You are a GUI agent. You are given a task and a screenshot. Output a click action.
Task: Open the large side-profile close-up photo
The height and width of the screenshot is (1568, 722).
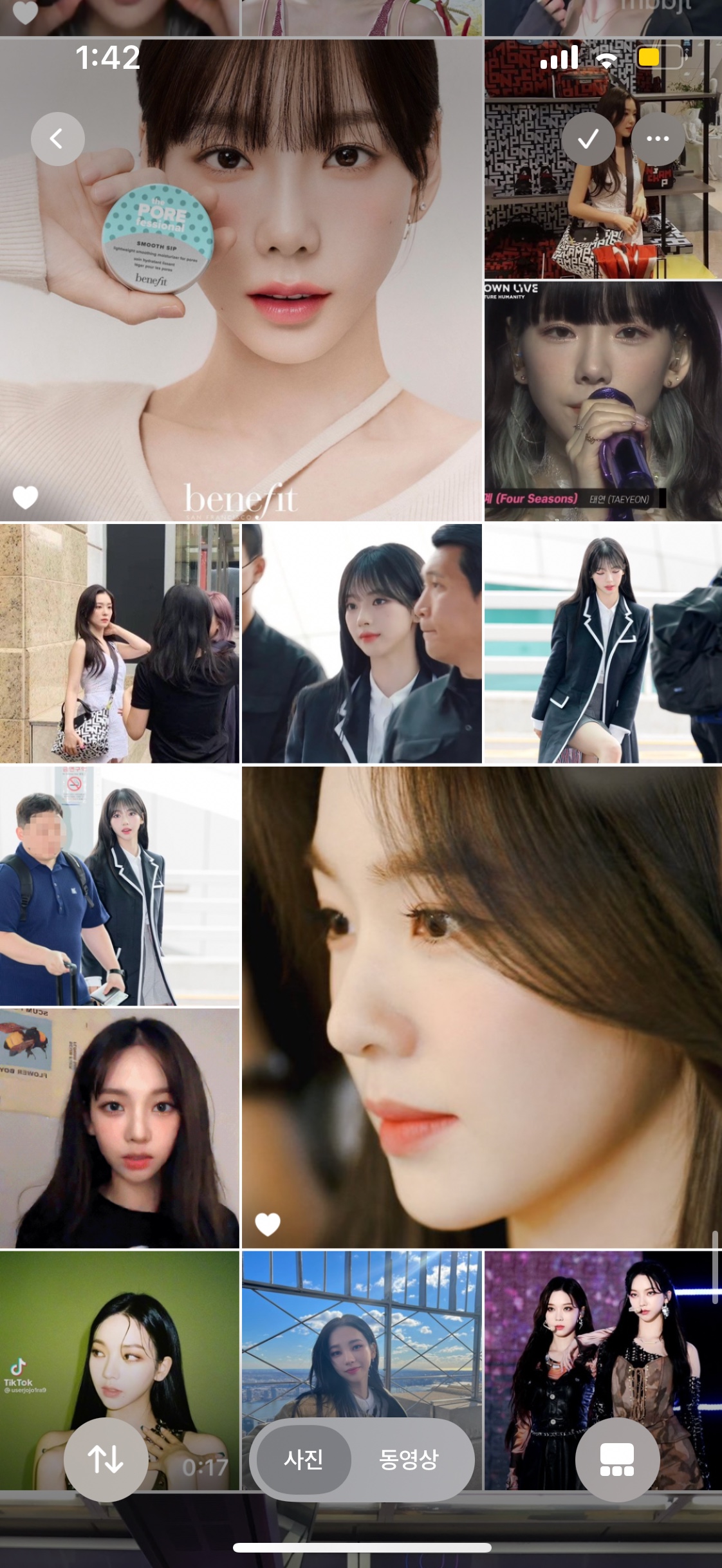click(x=481, y=1007)
